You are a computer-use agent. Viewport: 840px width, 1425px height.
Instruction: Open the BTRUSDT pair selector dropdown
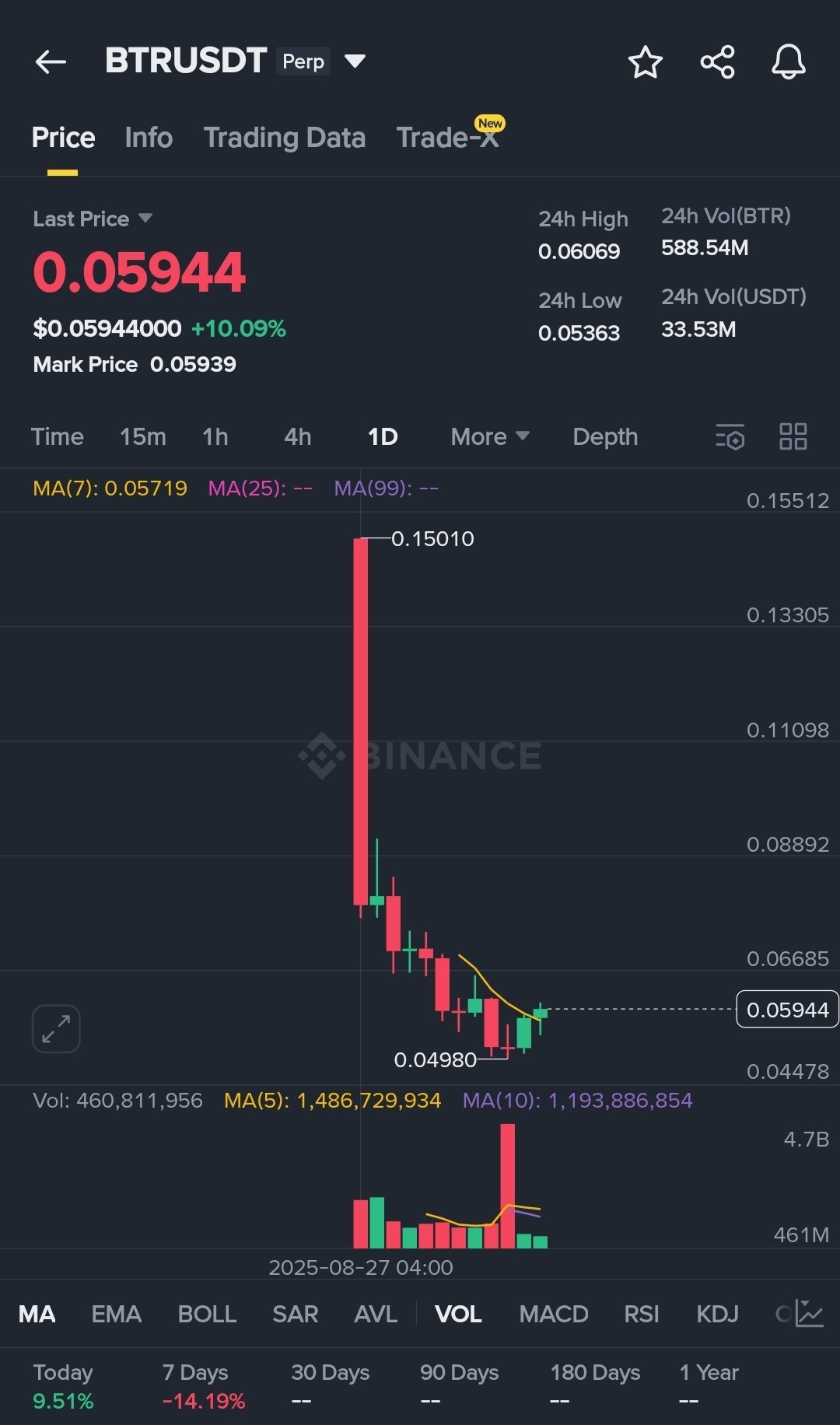(355, 61)
